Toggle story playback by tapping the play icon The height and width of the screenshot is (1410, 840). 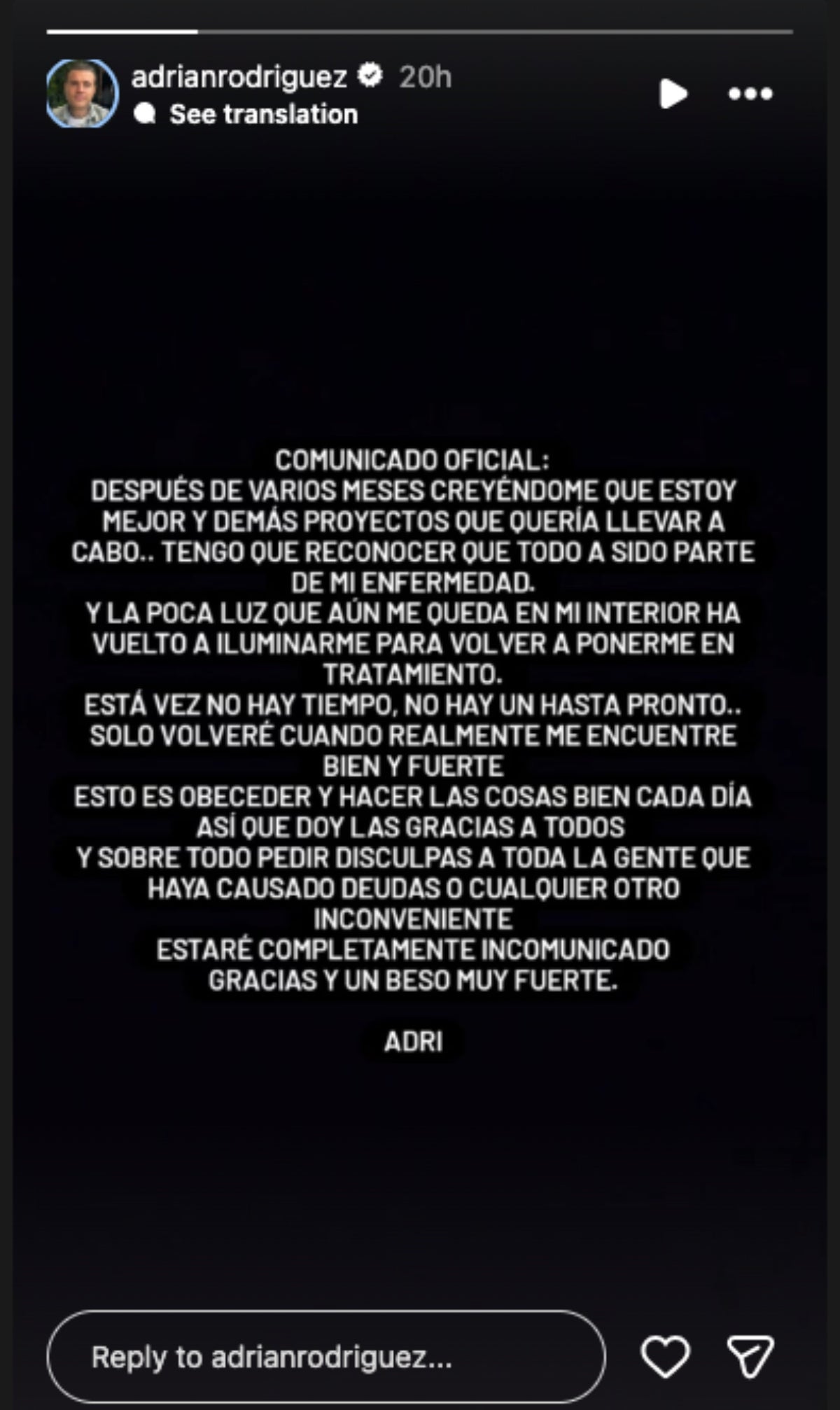pos(673,93)
